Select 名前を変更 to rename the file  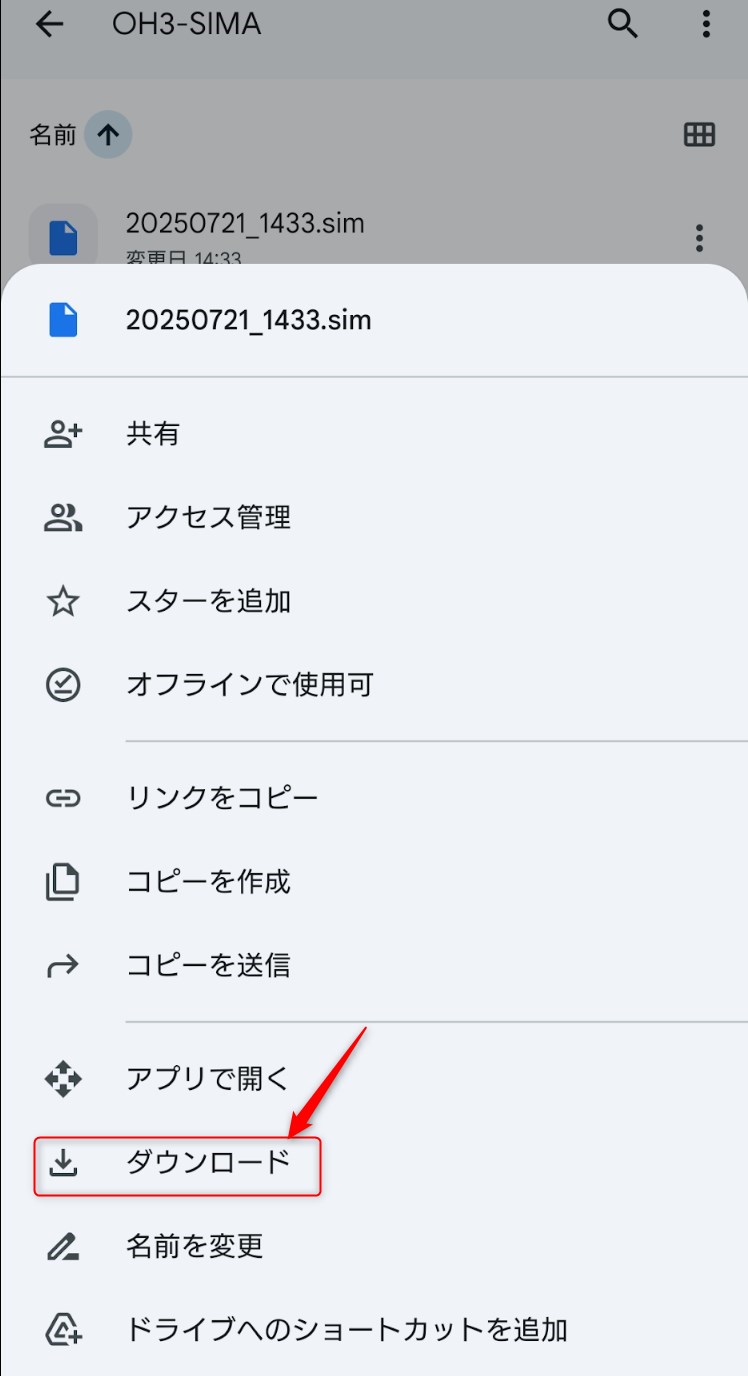[x=194, y=1246]
